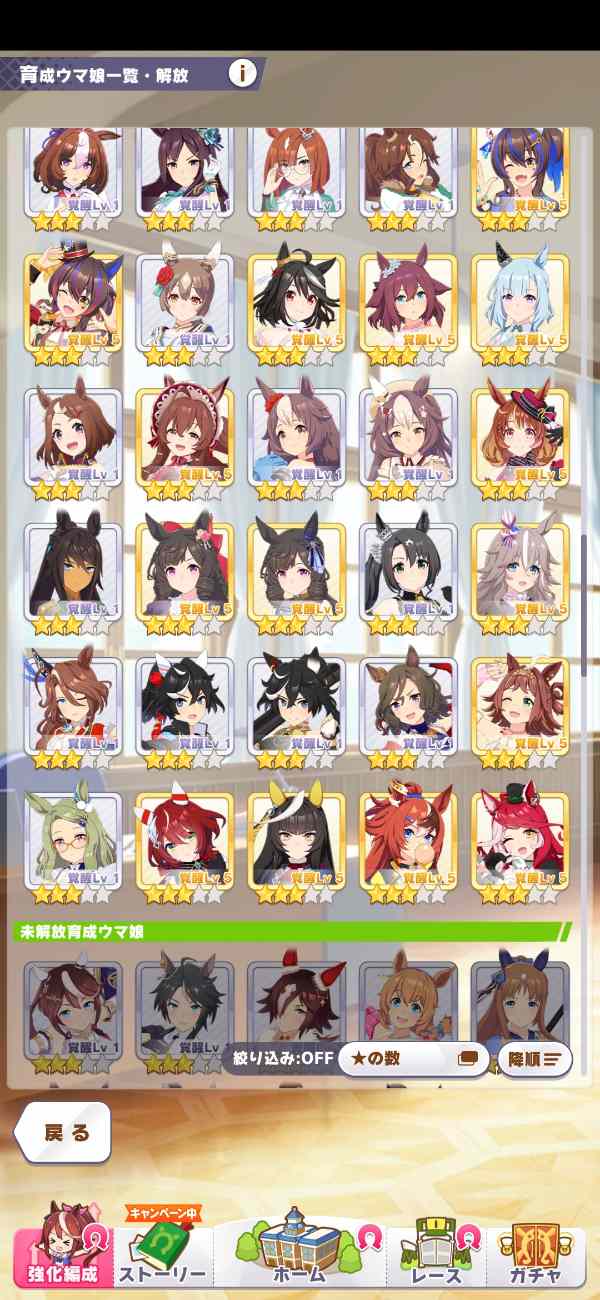This screenshot has width=600, height=1300.
Task: Switch to the レース tab
Action: click(435, 1255)
